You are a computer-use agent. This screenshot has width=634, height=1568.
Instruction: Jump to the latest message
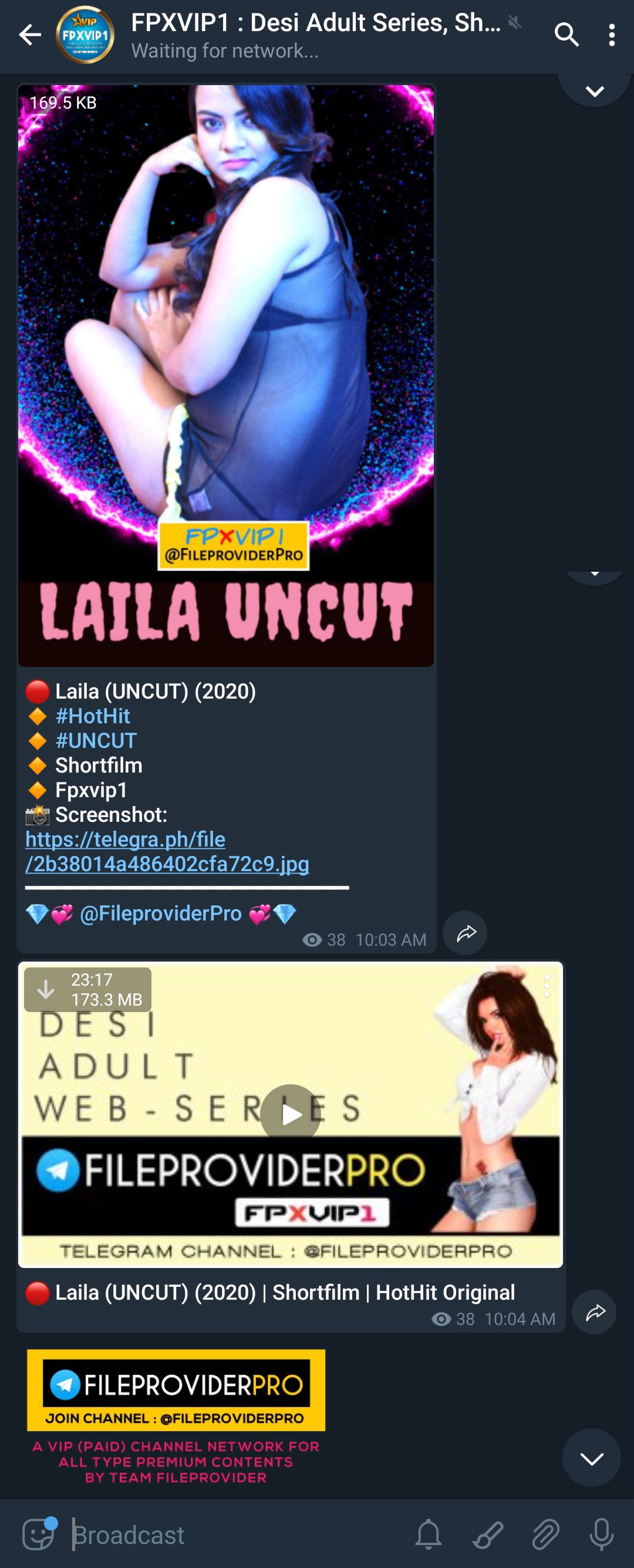(591, 1458)
